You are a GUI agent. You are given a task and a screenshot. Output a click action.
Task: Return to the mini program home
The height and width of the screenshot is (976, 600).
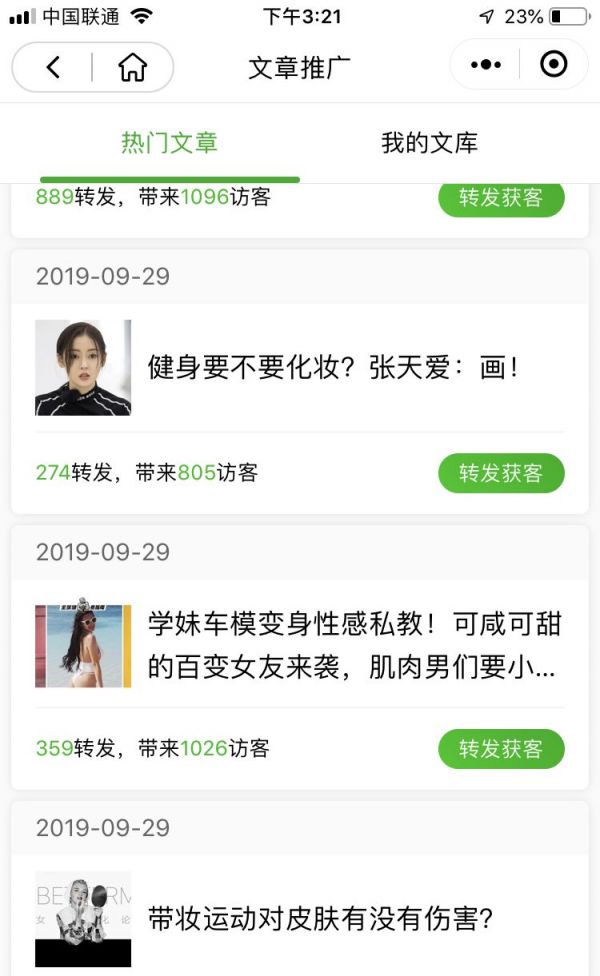132,67
